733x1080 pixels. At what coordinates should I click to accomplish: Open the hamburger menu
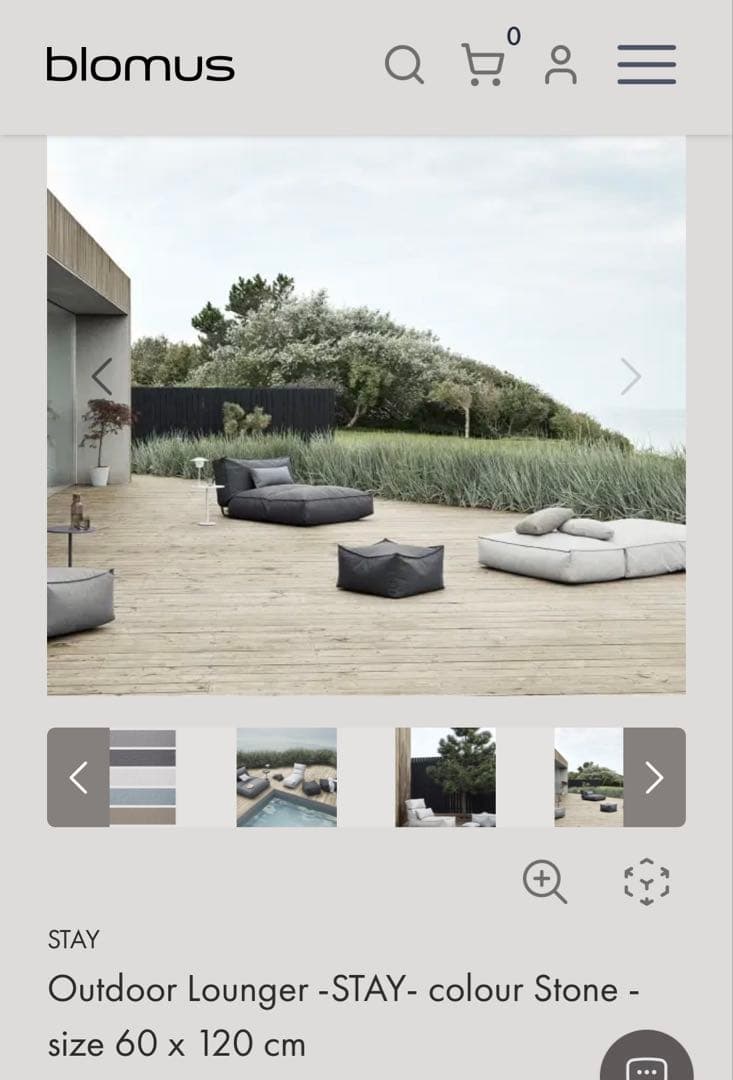[646, 66]
